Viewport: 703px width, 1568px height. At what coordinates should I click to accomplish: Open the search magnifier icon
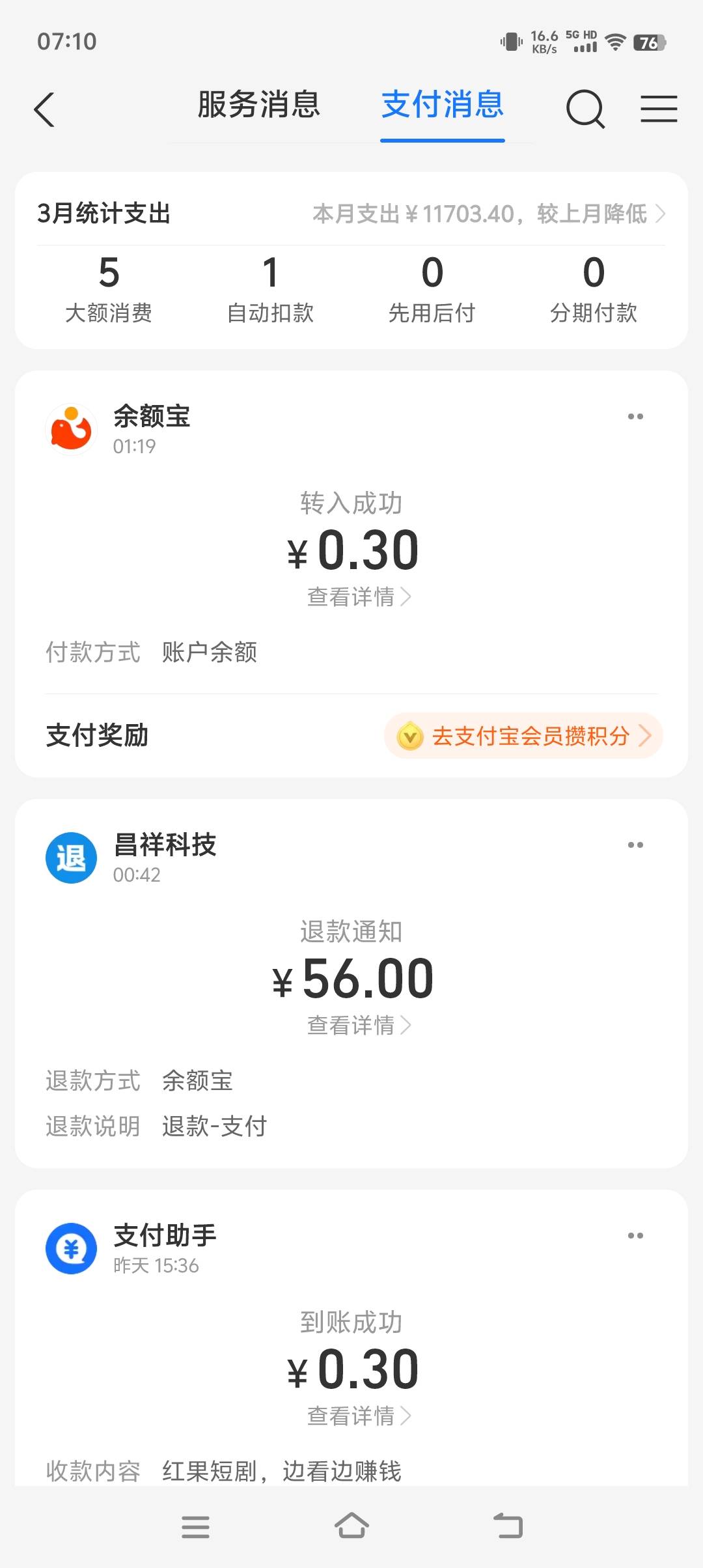(x=585, y=109)
